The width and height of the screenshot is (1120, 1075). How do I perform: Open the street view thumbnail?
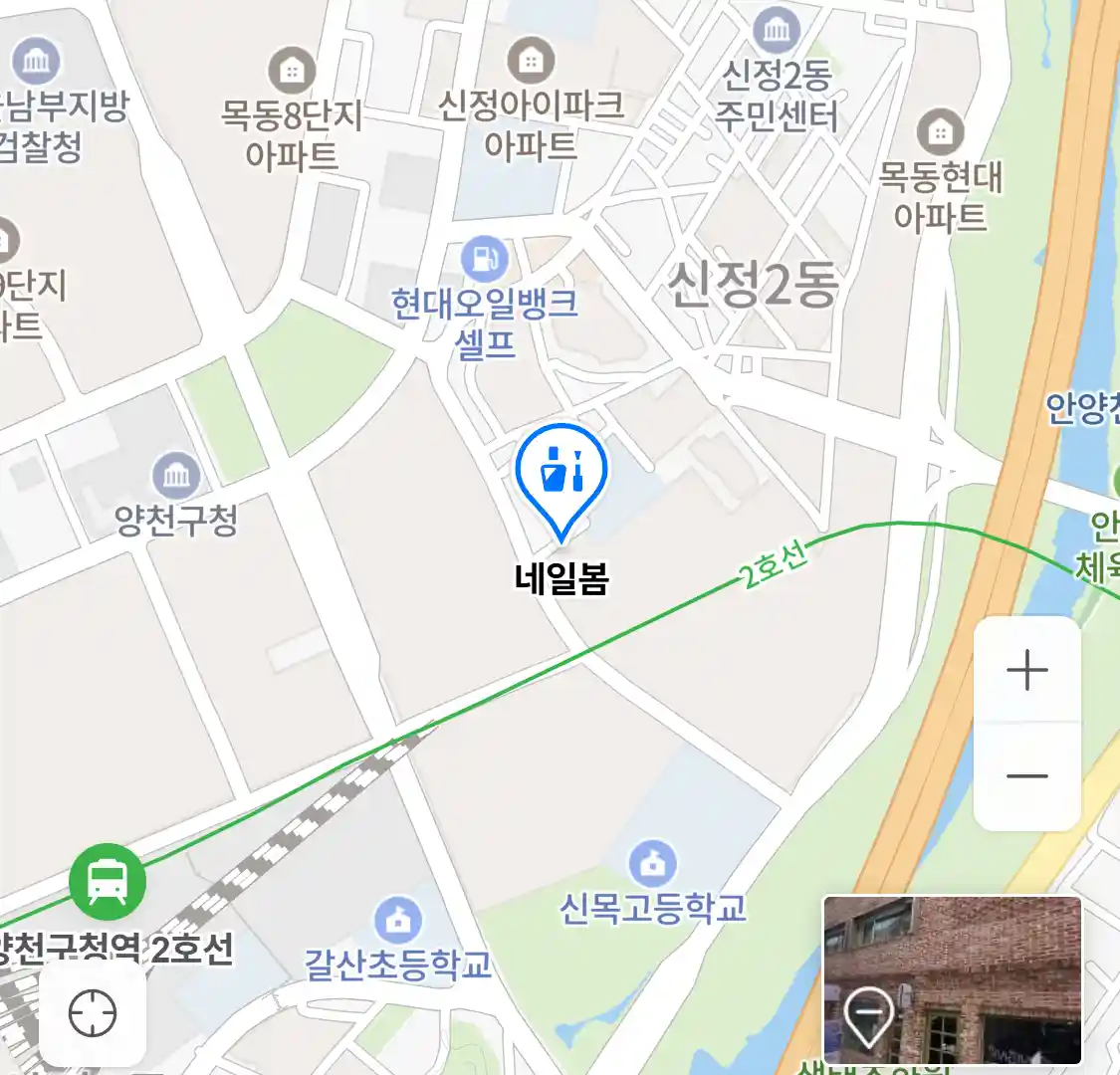click(x=952, y=980)
